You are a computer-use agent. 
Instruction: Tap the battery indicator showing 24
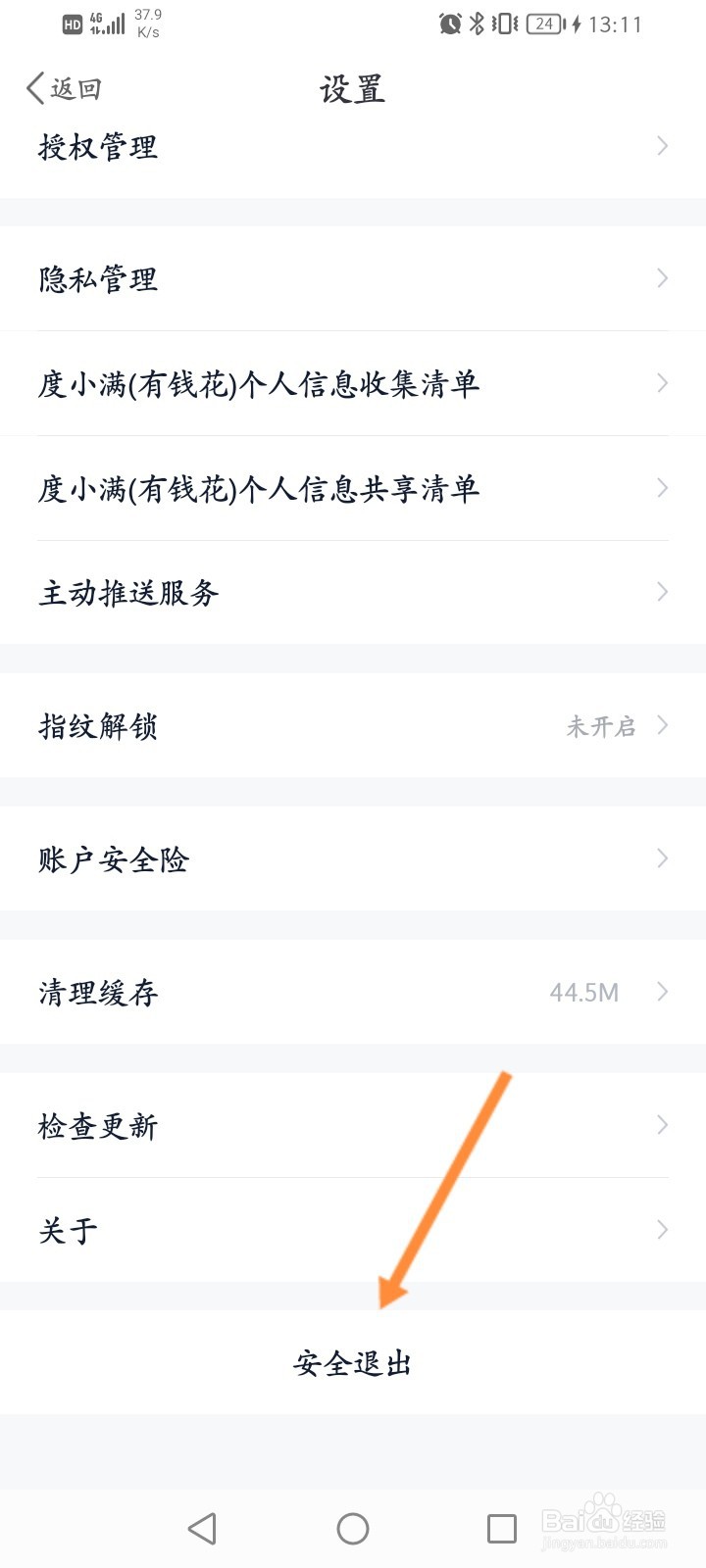(x=543, y=24)
